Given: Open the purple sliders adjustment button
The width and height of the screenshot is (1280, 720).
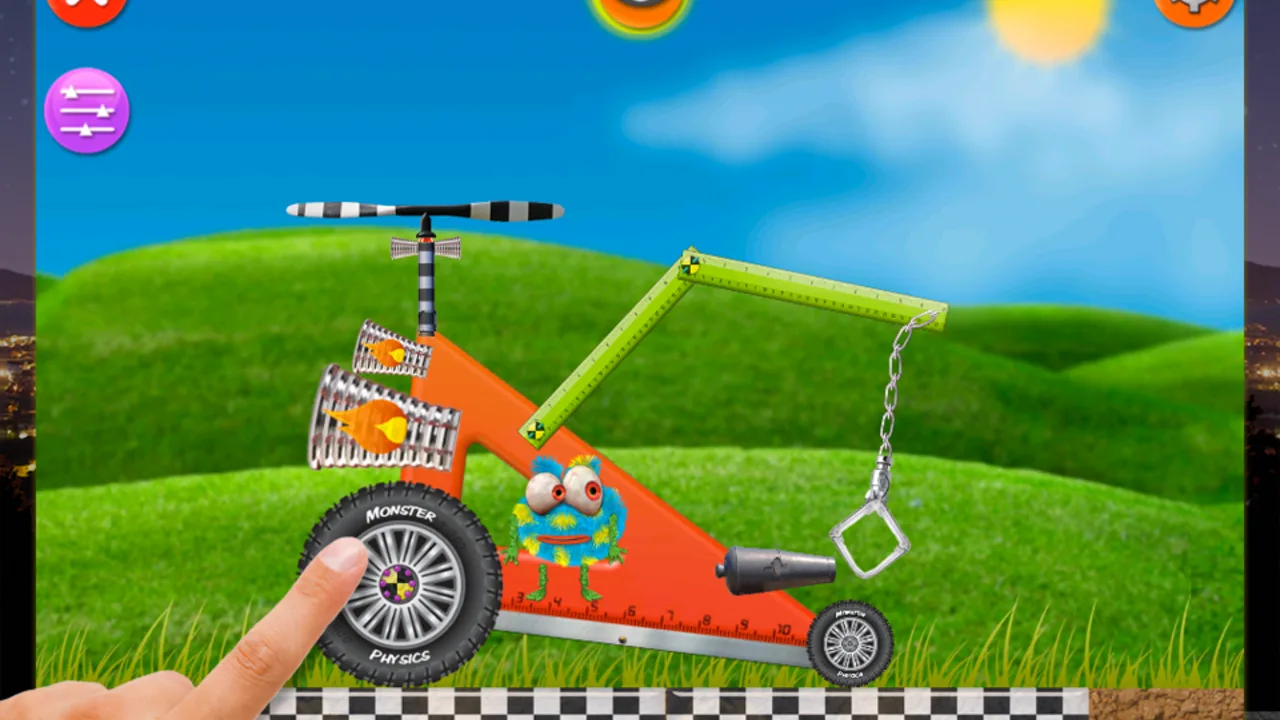Looking at the screenshot, I should pyautogui.click(x=87, y=111).
